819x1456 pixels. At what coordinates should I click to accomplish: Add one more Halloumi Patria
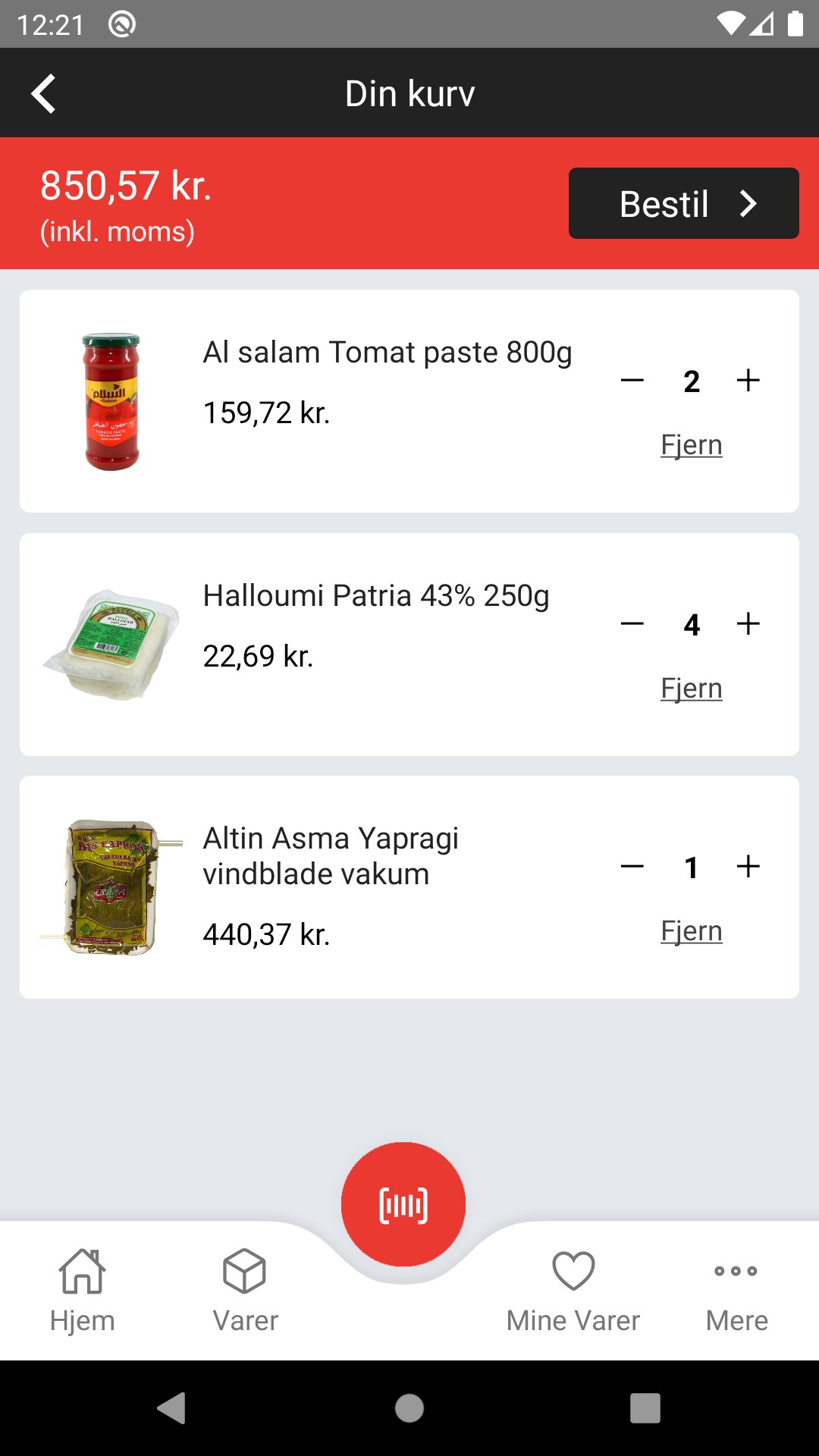[x=748, y=623]
